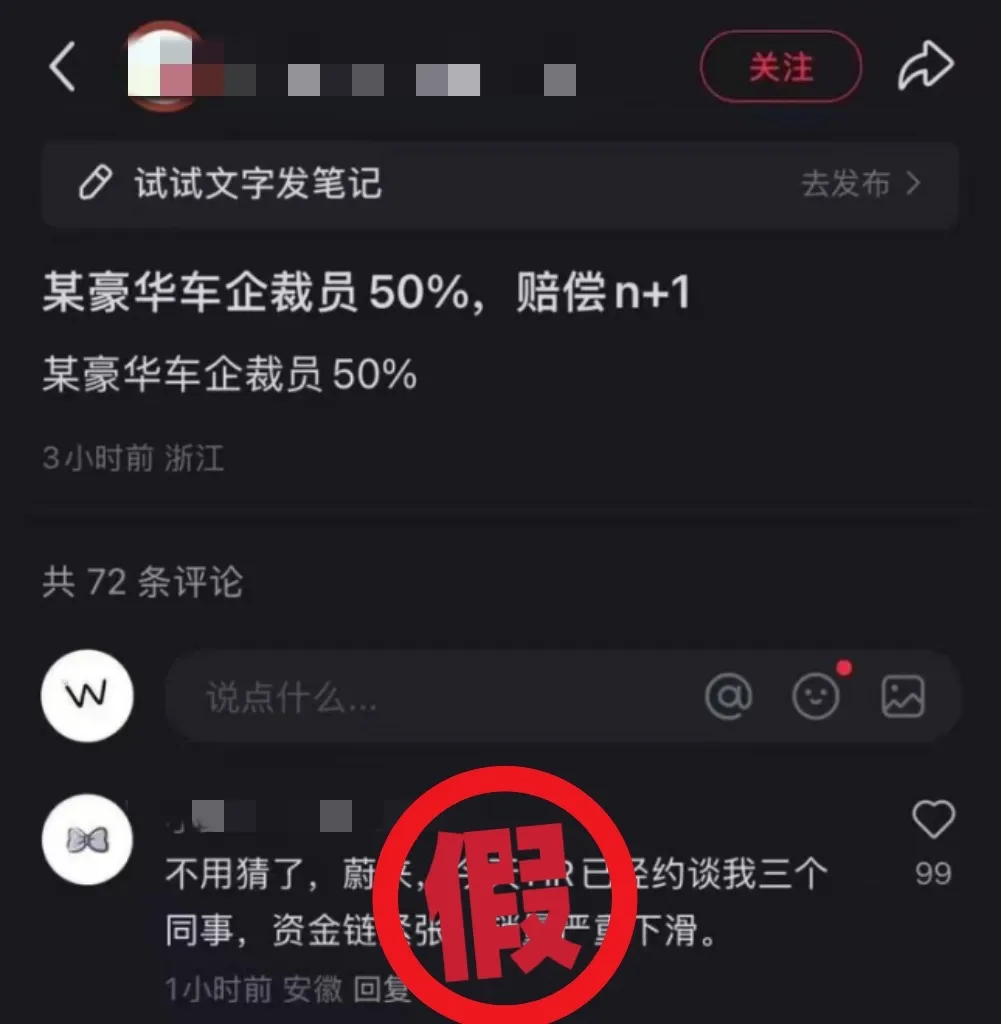Tap the pencil icon to compose a note
Screen dimensions: 1001x1024
95,184
